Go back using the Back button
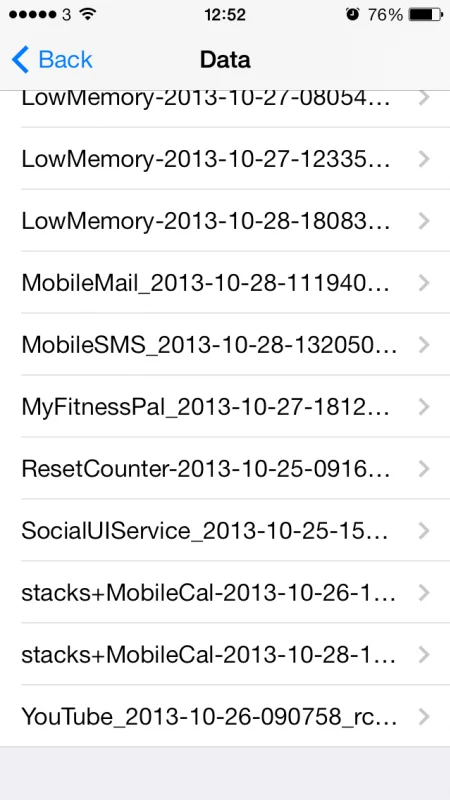Image resolution: width=450 pixels, height=800 pixels. pyautogui.click(x=52, y=60)
